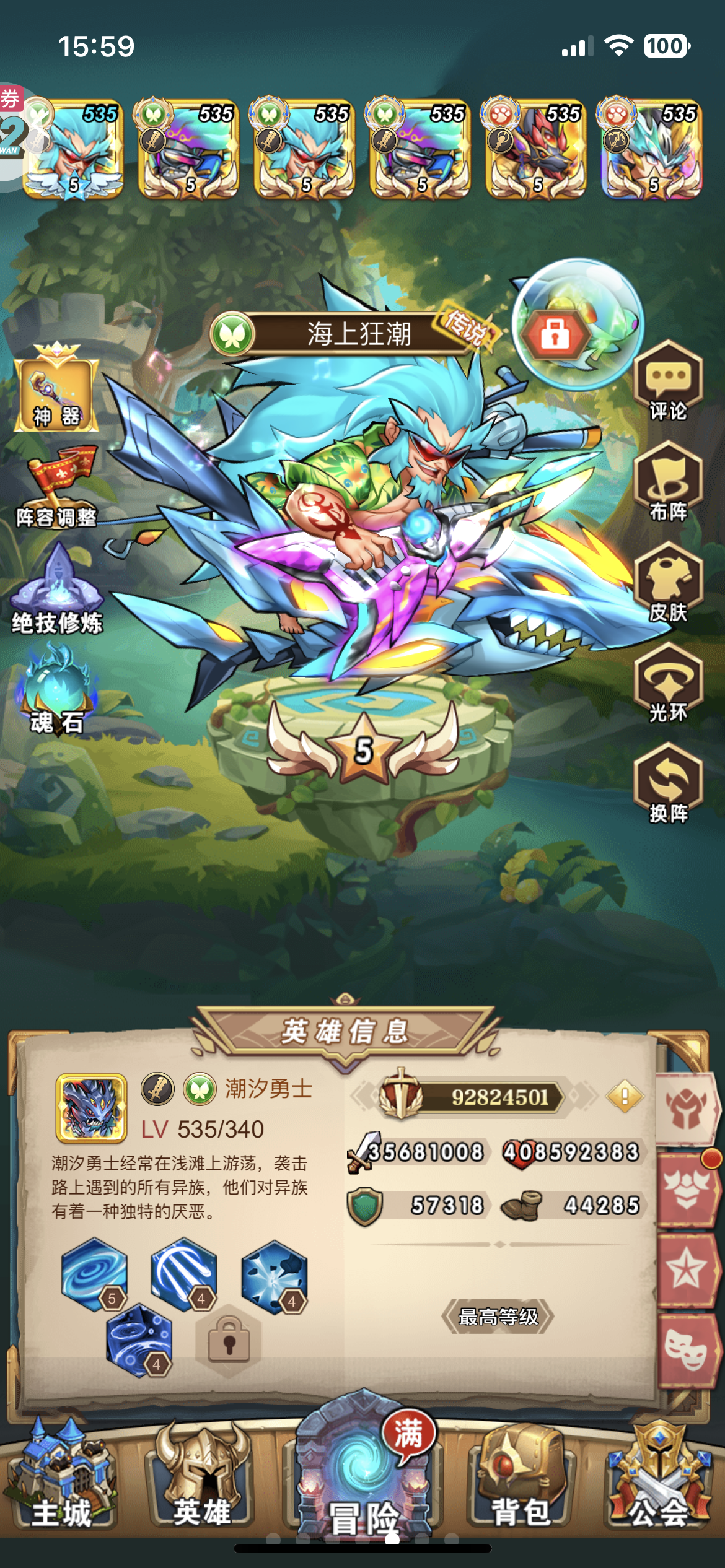The image size is (725, 1568).
Task: Open the 评论 comments button
Action: point(668,380)
